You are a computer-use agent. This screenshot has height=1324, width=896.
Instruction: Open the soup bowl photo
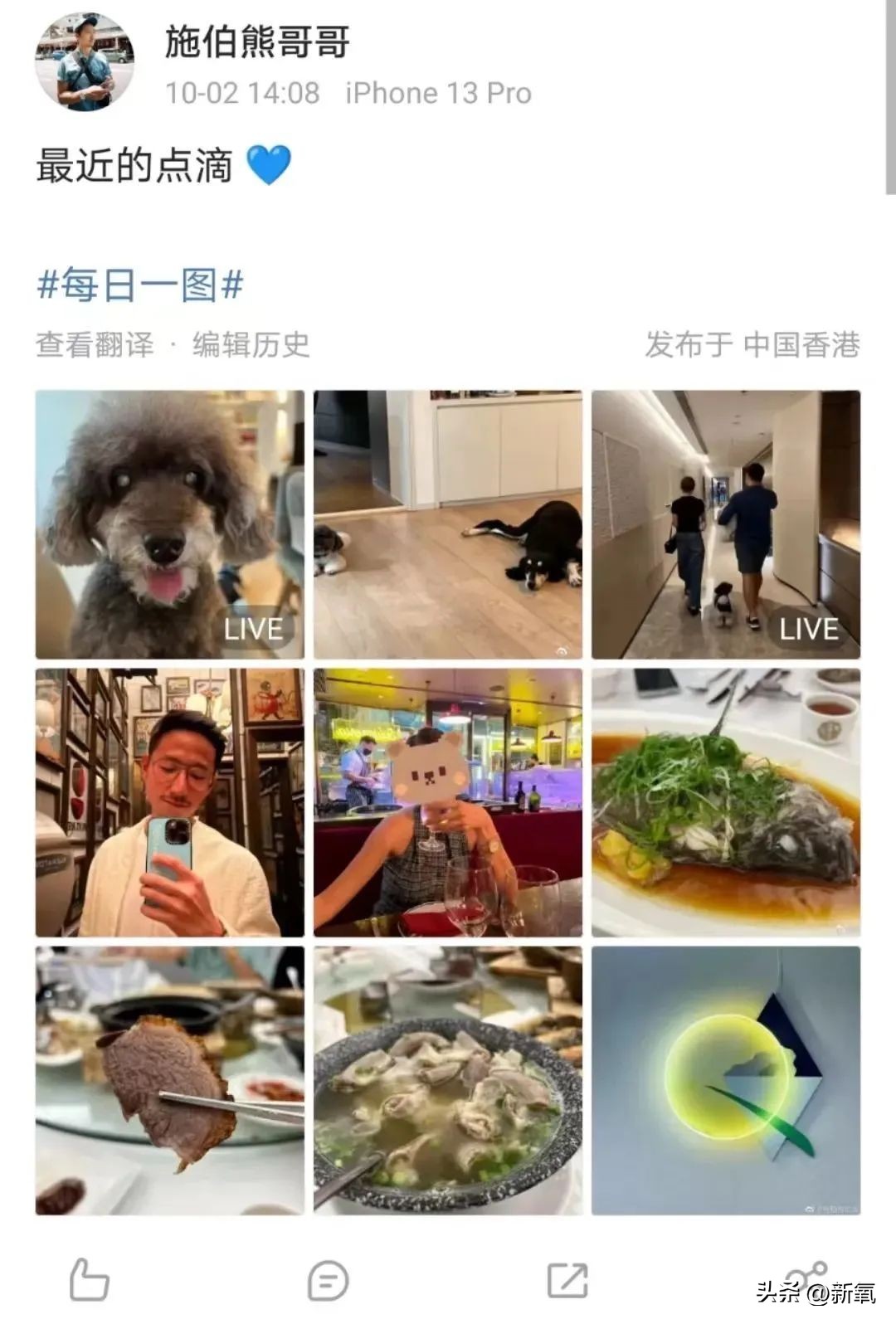click(x=447, y=1080)
